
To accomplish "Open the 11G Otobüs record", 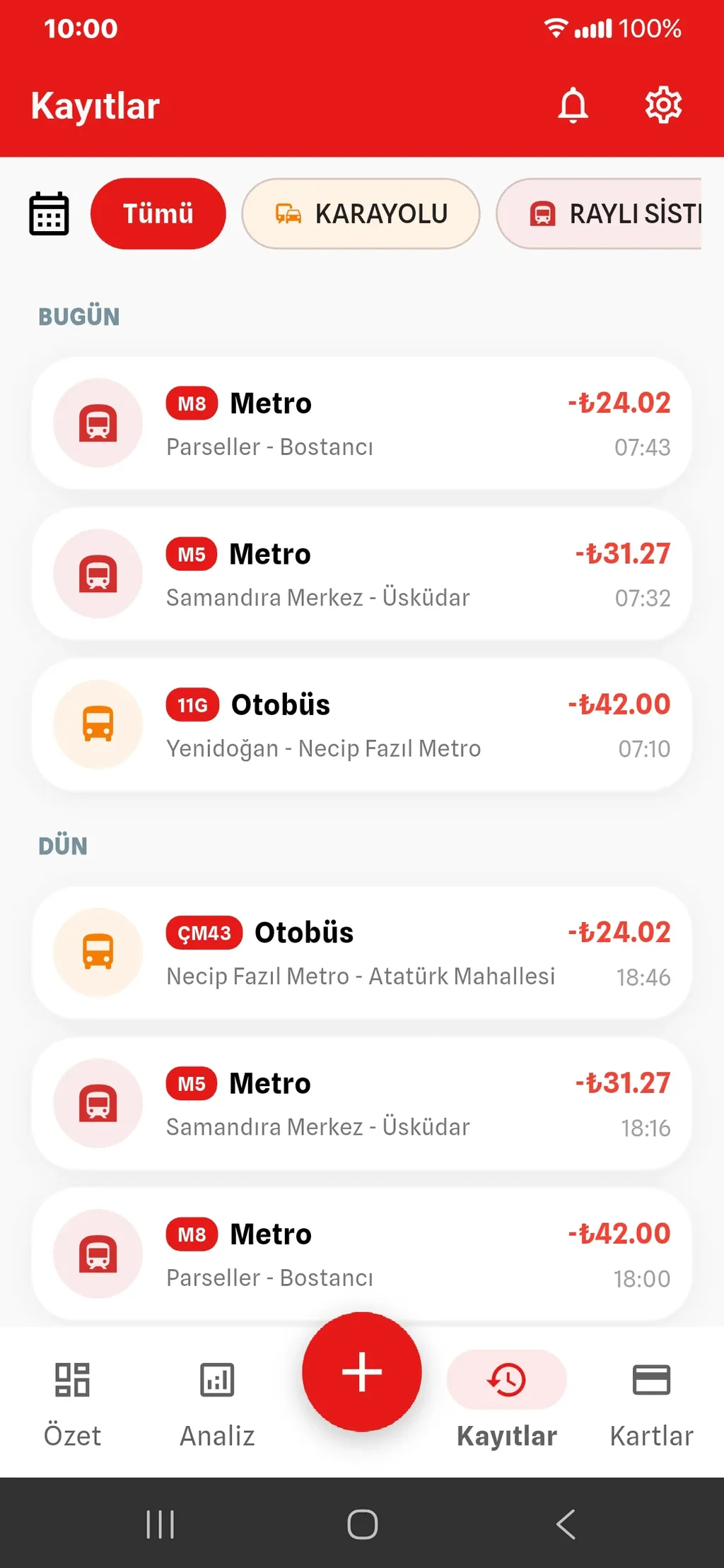I will click(x=361, y=724).
